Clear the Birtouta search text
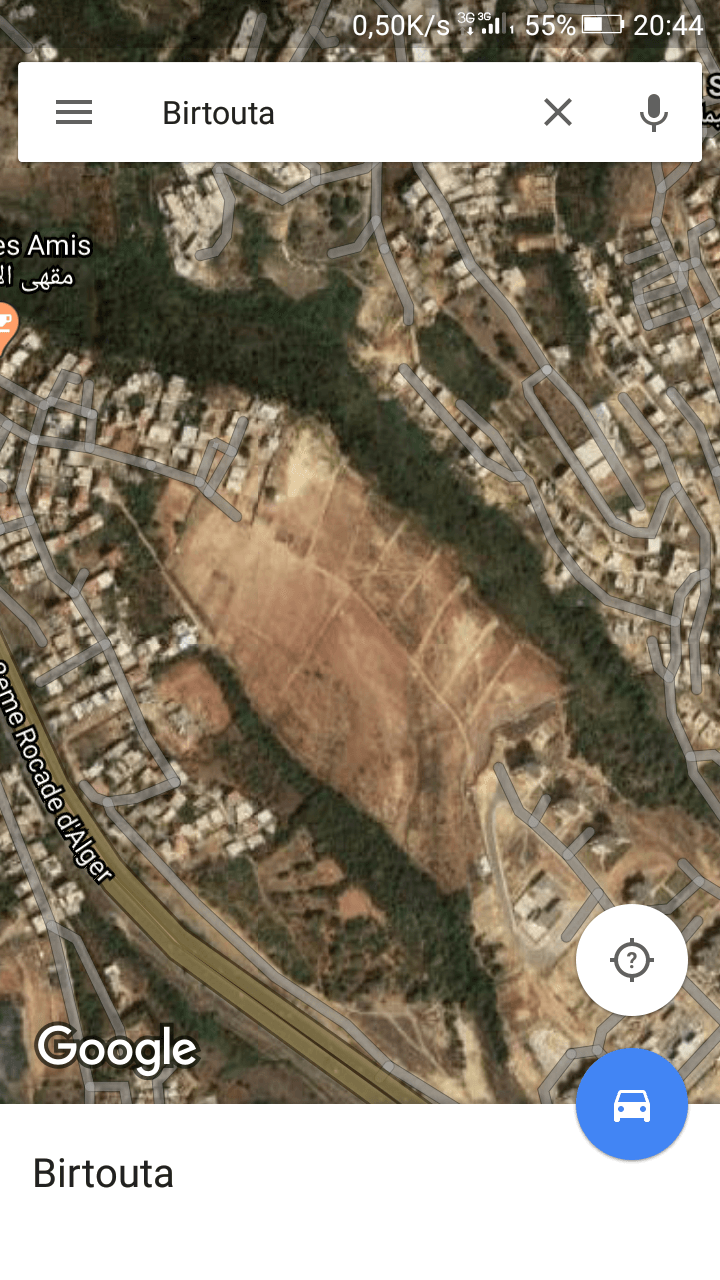This screenshot has width=720, height=1280. pyautogui.click(x=558, y=112)
